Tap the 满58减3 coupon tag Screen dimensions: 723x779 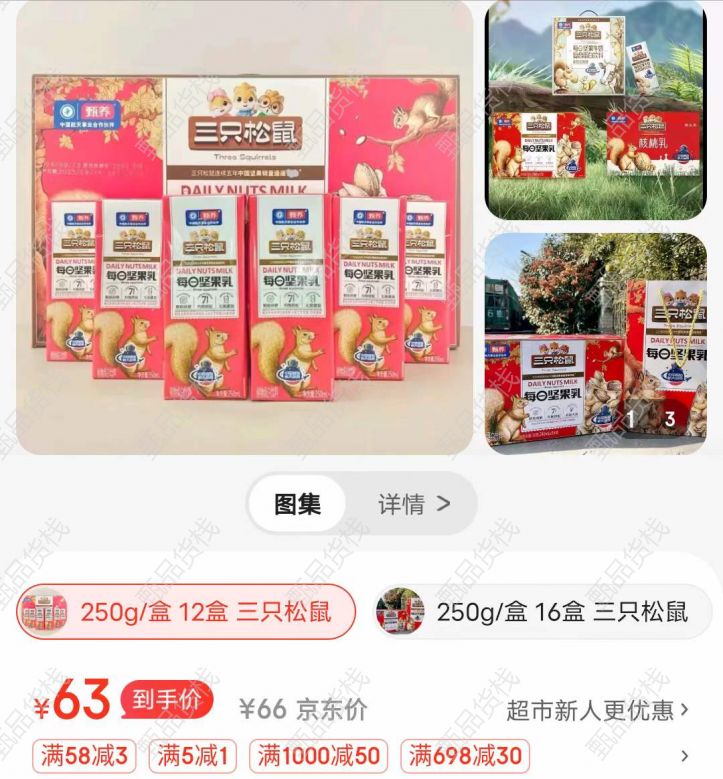(x=85, y=756)
